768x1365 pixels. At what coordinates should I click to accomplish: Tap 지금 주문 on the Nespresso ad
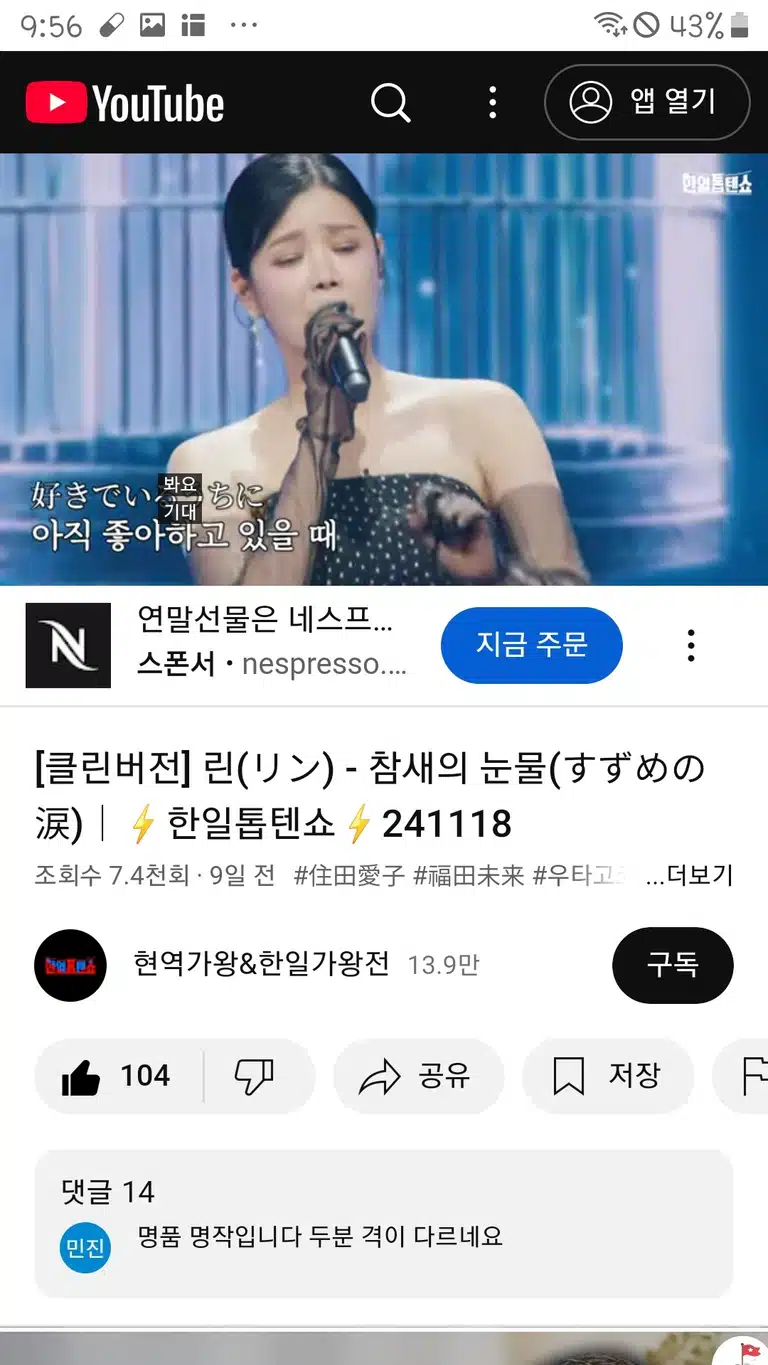532,645
